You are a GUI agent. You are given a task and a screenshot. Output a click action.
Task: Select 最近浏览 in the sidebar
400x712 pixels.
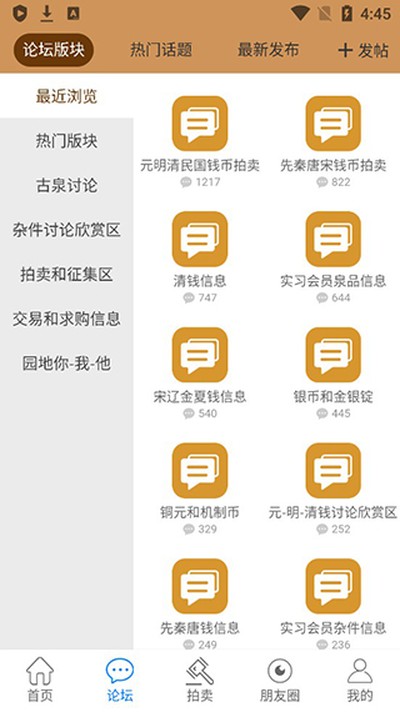[x=67, y=96]
